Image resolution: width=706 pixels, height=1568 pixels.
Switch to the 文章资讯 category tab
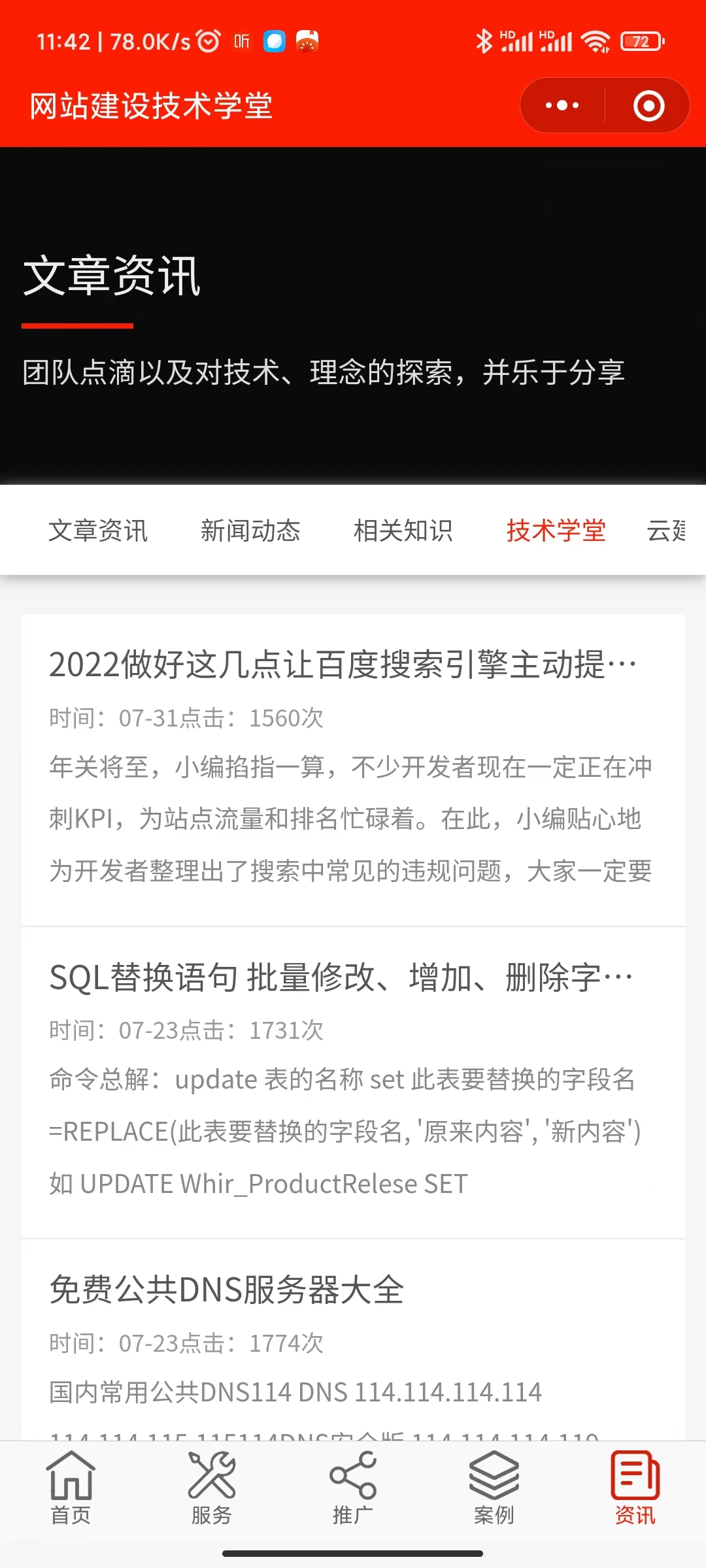pyautogui.click(x=98, y=531)
